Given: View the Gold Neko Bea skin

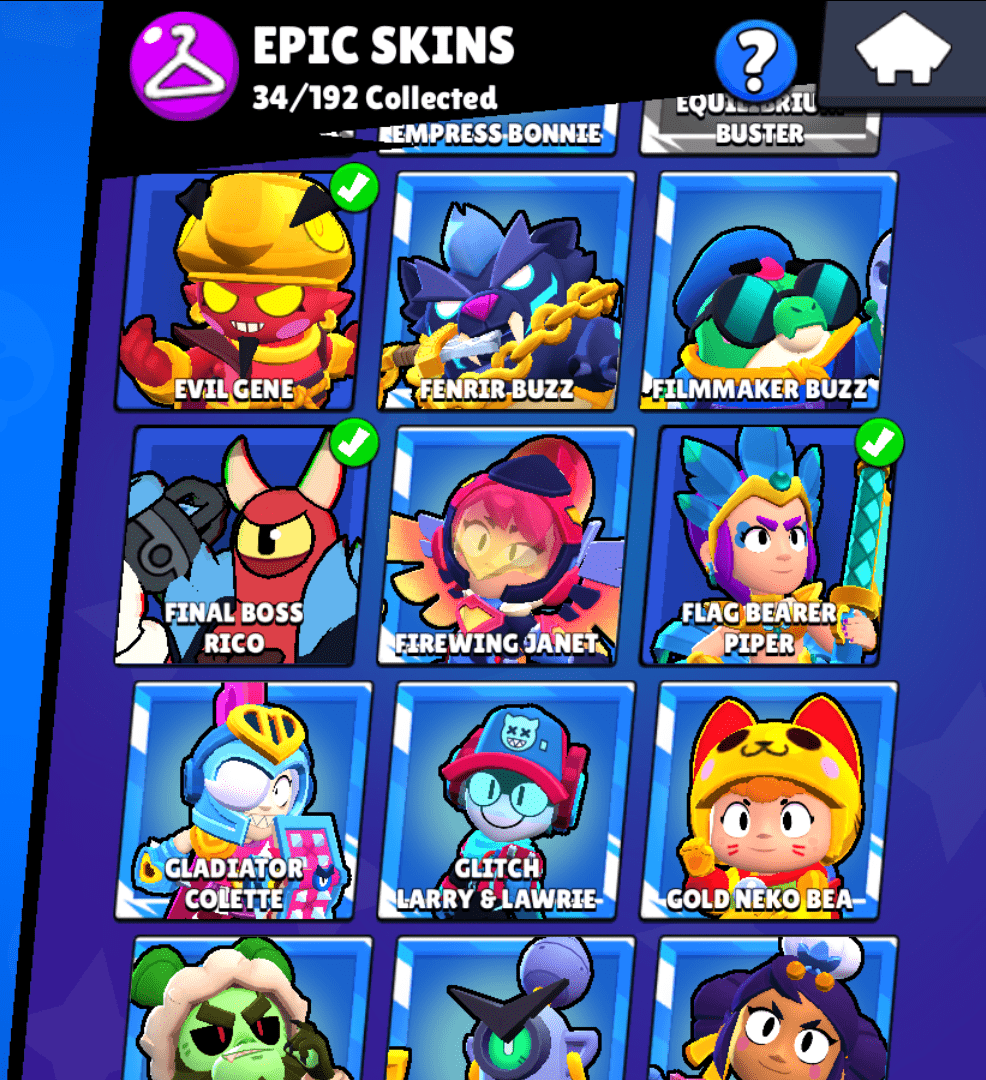Looking at the screenshot, I should (x=767, y=802).
